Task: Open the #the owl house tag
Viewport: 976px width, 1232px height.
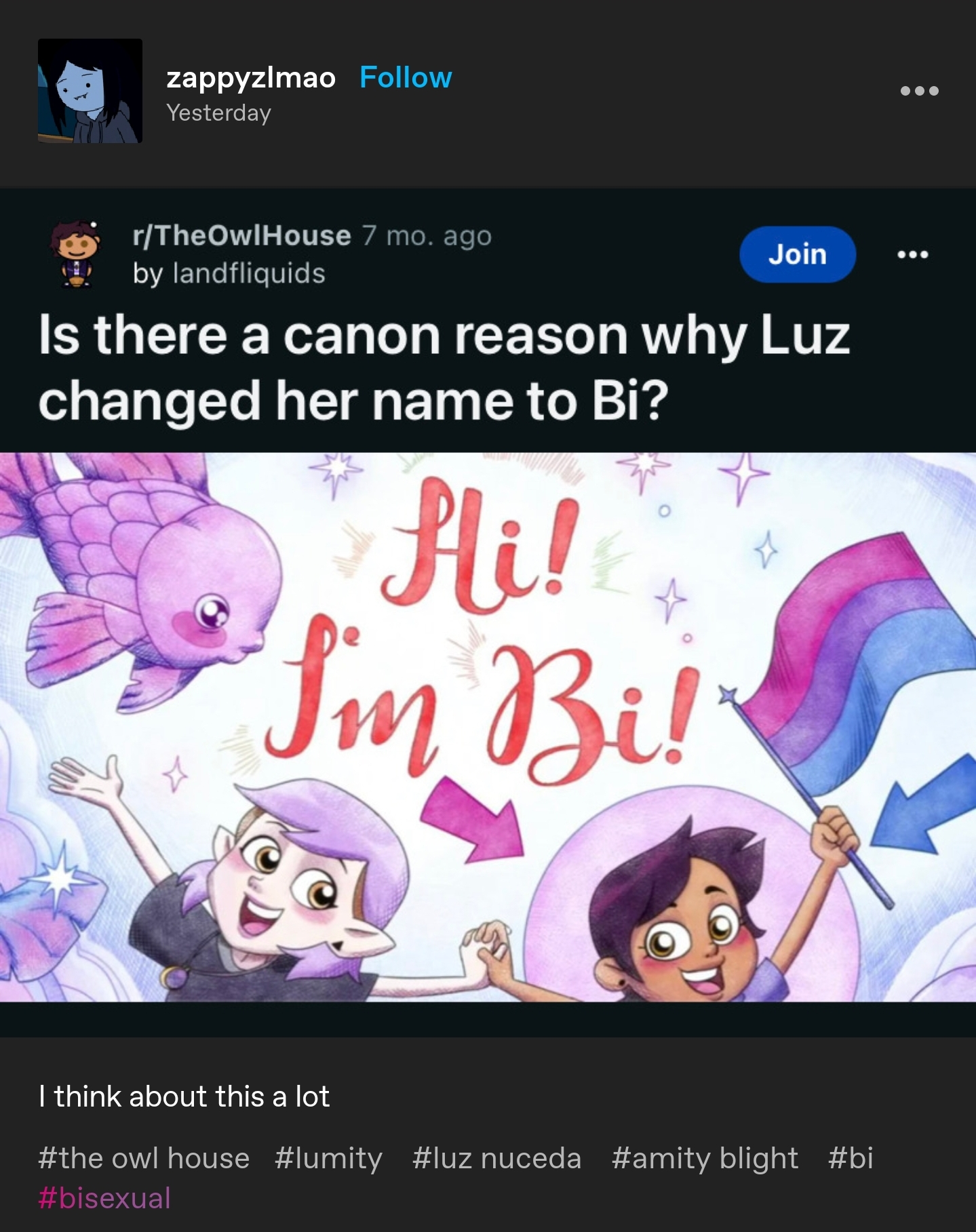Action: click(x=144, y=1158)
